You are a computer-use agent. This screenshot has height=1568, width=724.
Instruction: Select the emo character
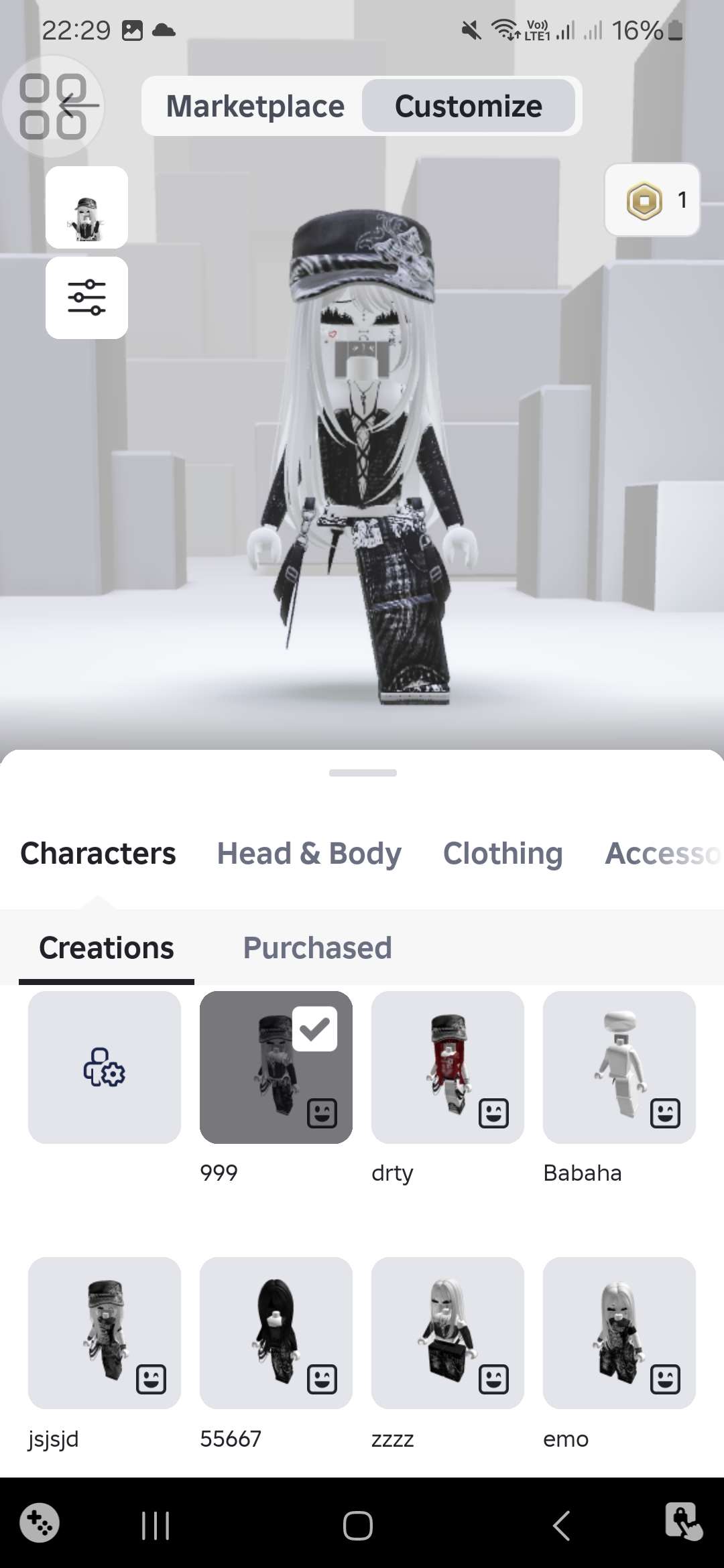click(619, 1333)
